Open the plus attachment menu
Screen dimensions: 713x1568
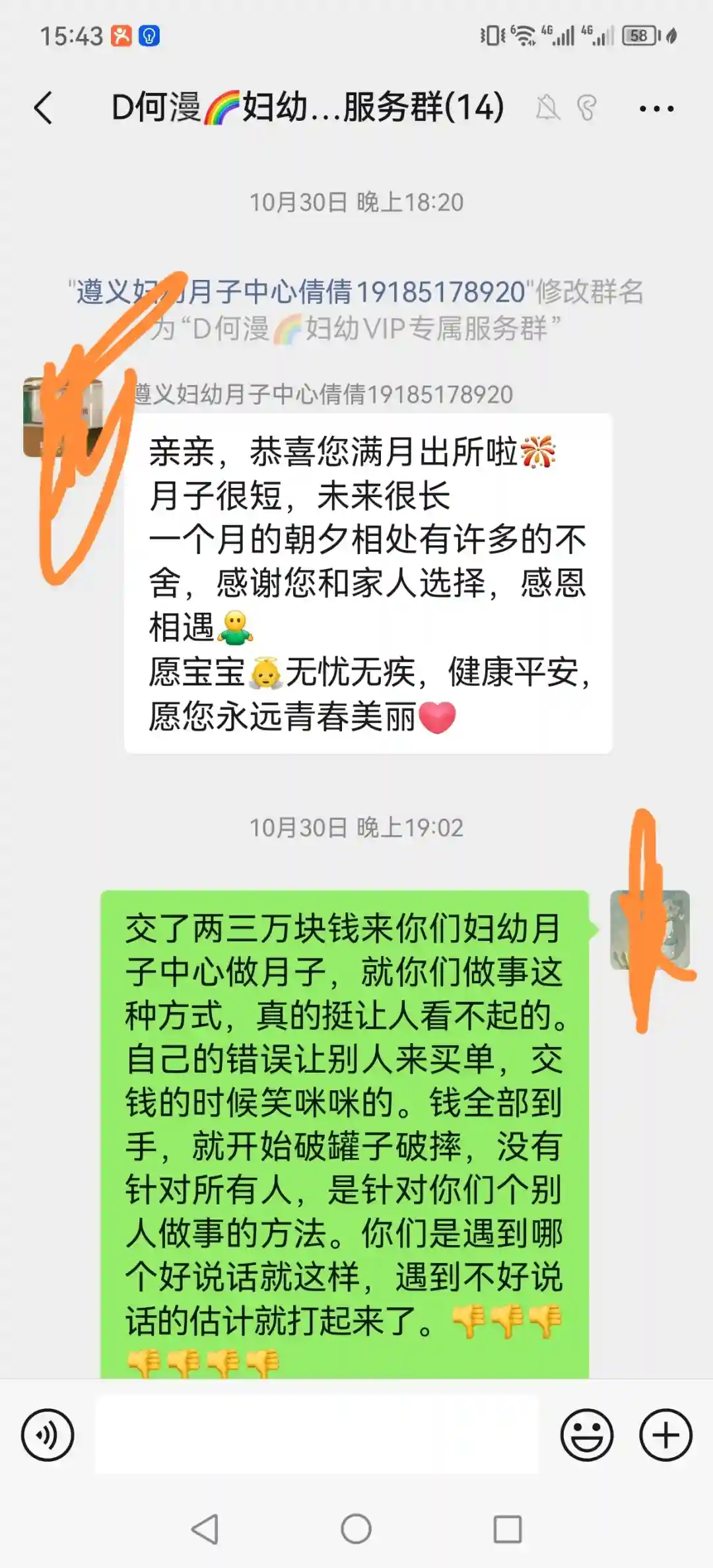pos(665,1435)
